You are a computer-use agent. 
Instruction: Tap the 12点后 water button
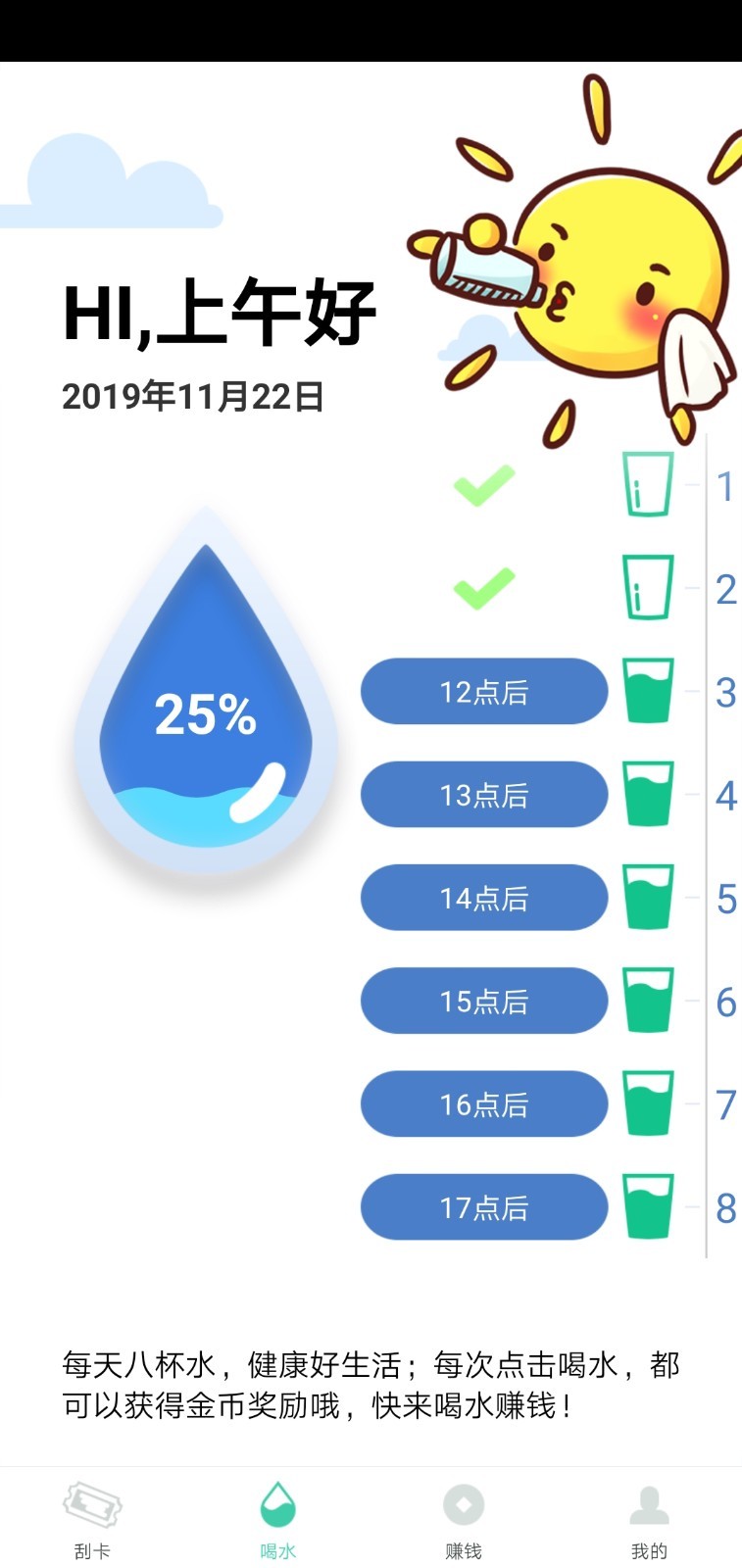[x=484, y=692]
